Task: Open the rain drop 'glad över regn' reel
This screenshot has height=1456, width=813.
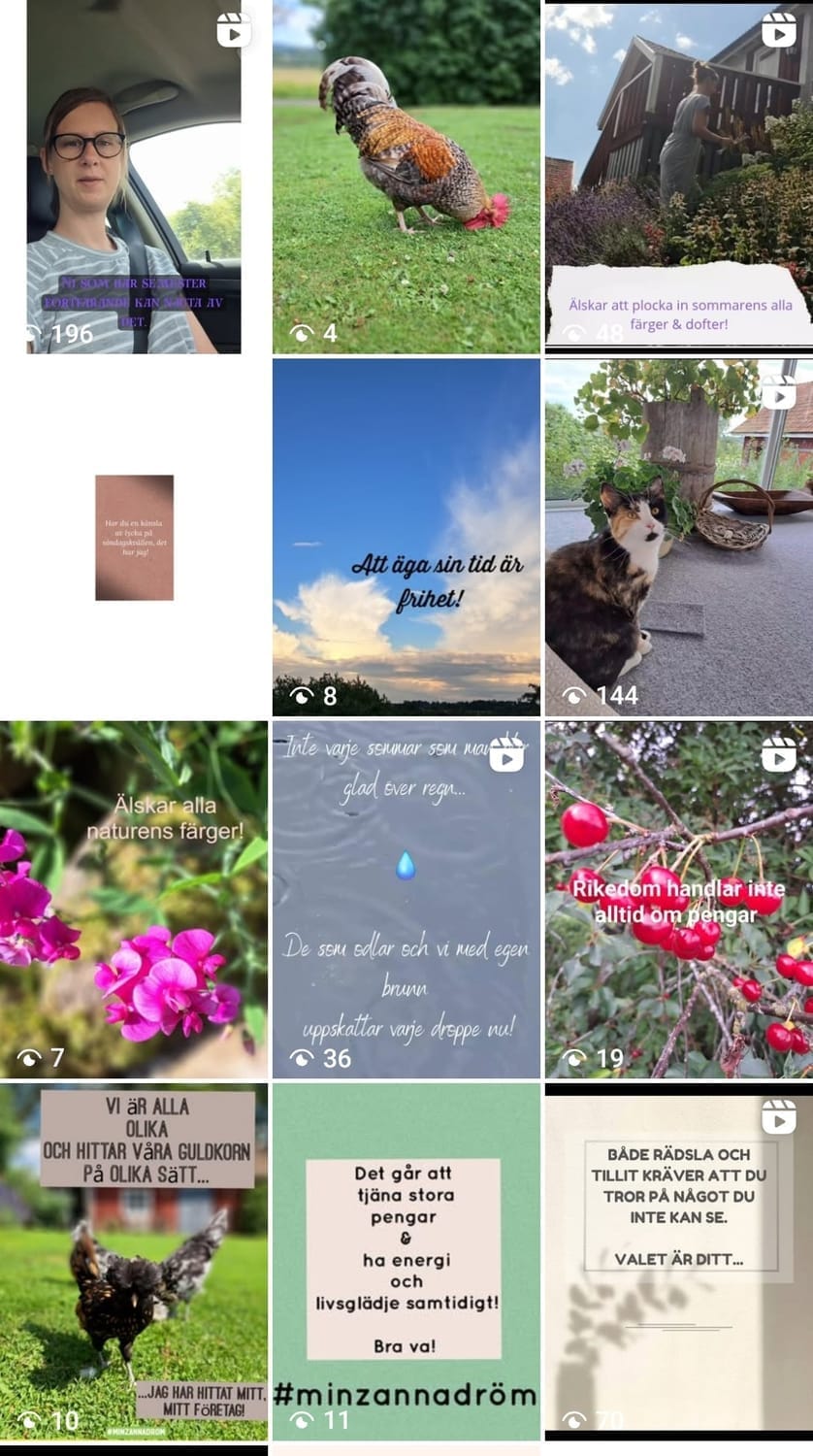Action: pos(406,899)
